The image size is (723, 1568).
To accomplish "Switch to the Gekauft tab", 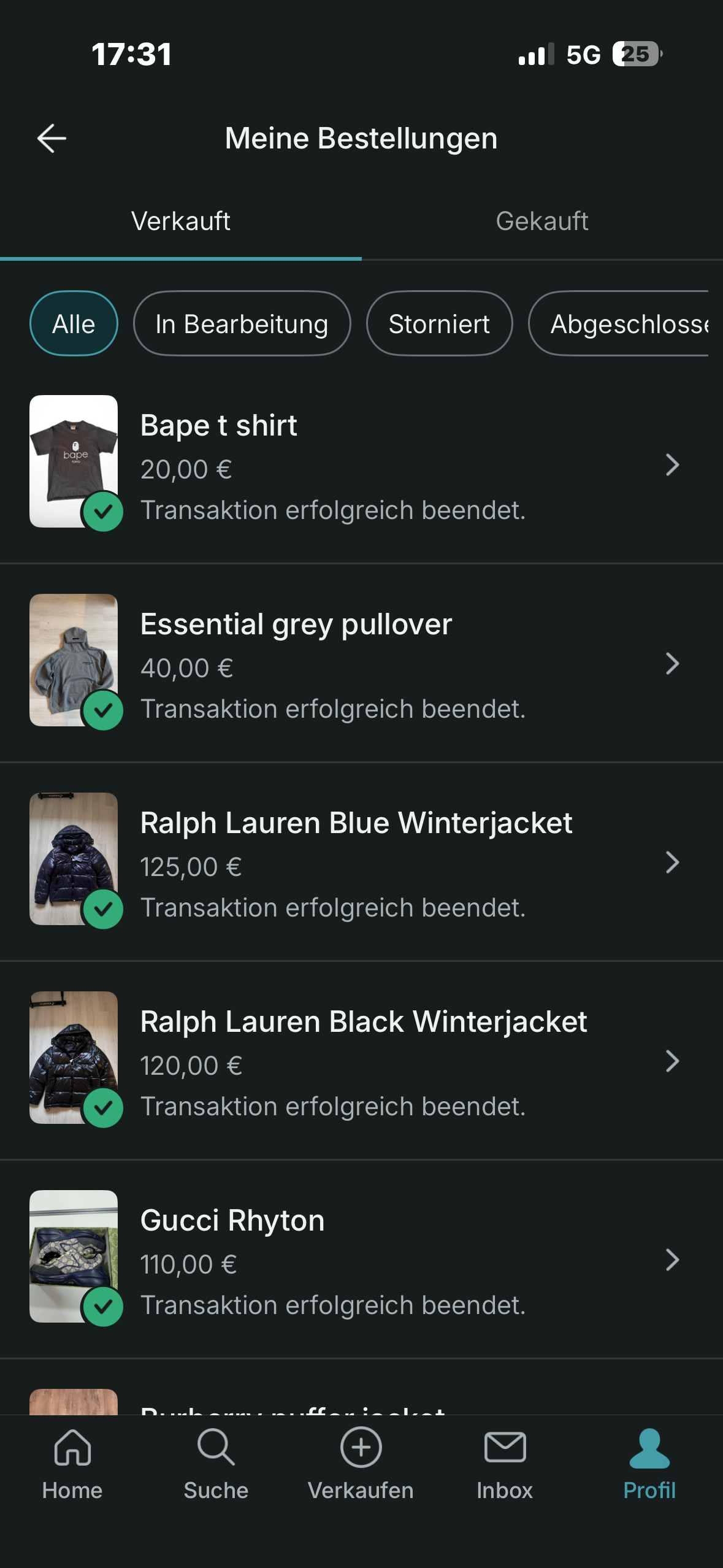I will [542, 221].
